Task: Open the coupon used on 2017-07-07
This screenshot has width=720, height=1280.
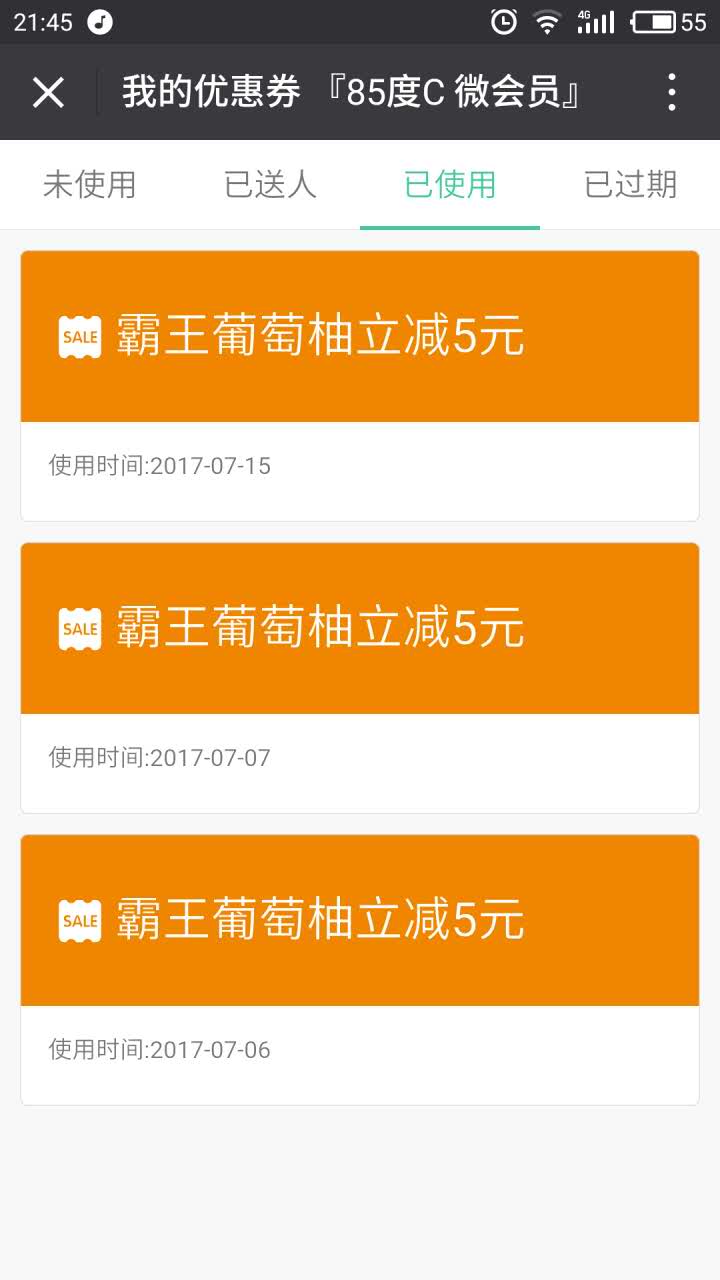Action: [360, 677]
